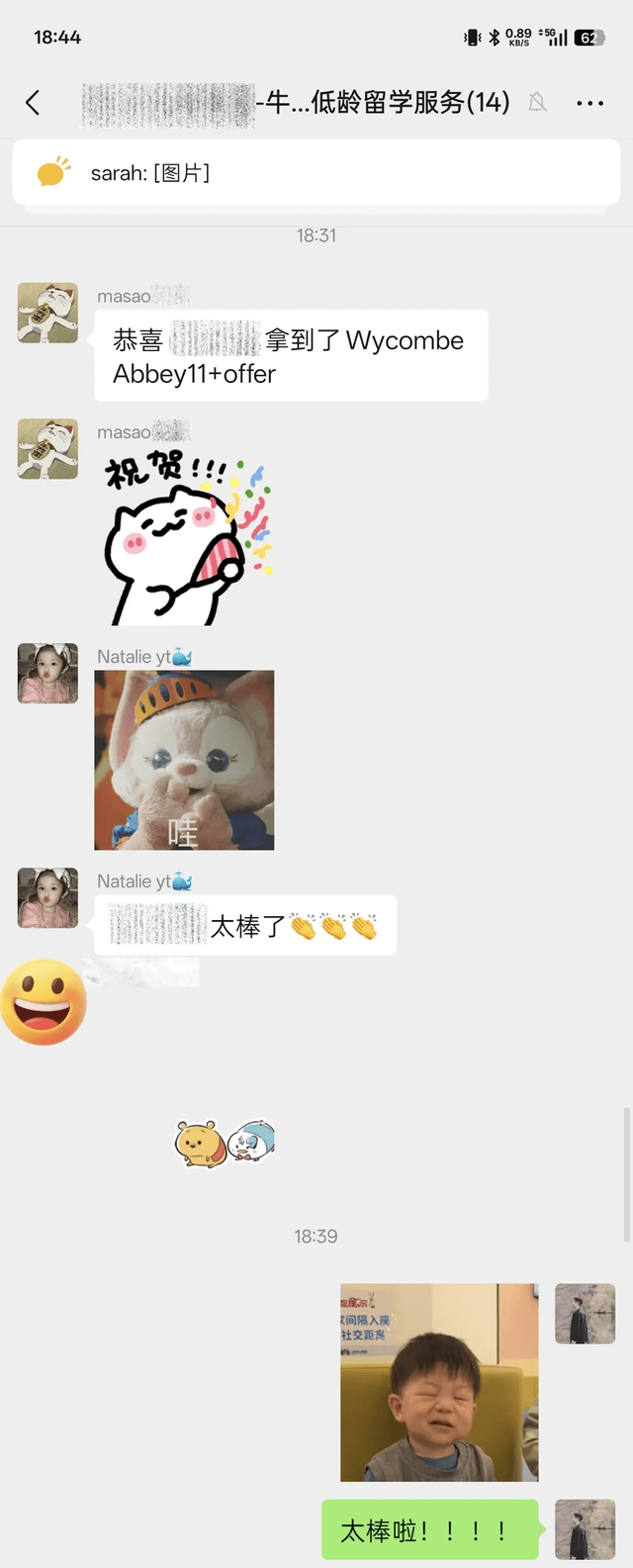Open the crying toddler image message
This screenshot has width=633, height=1568.
click(439, 1381)
